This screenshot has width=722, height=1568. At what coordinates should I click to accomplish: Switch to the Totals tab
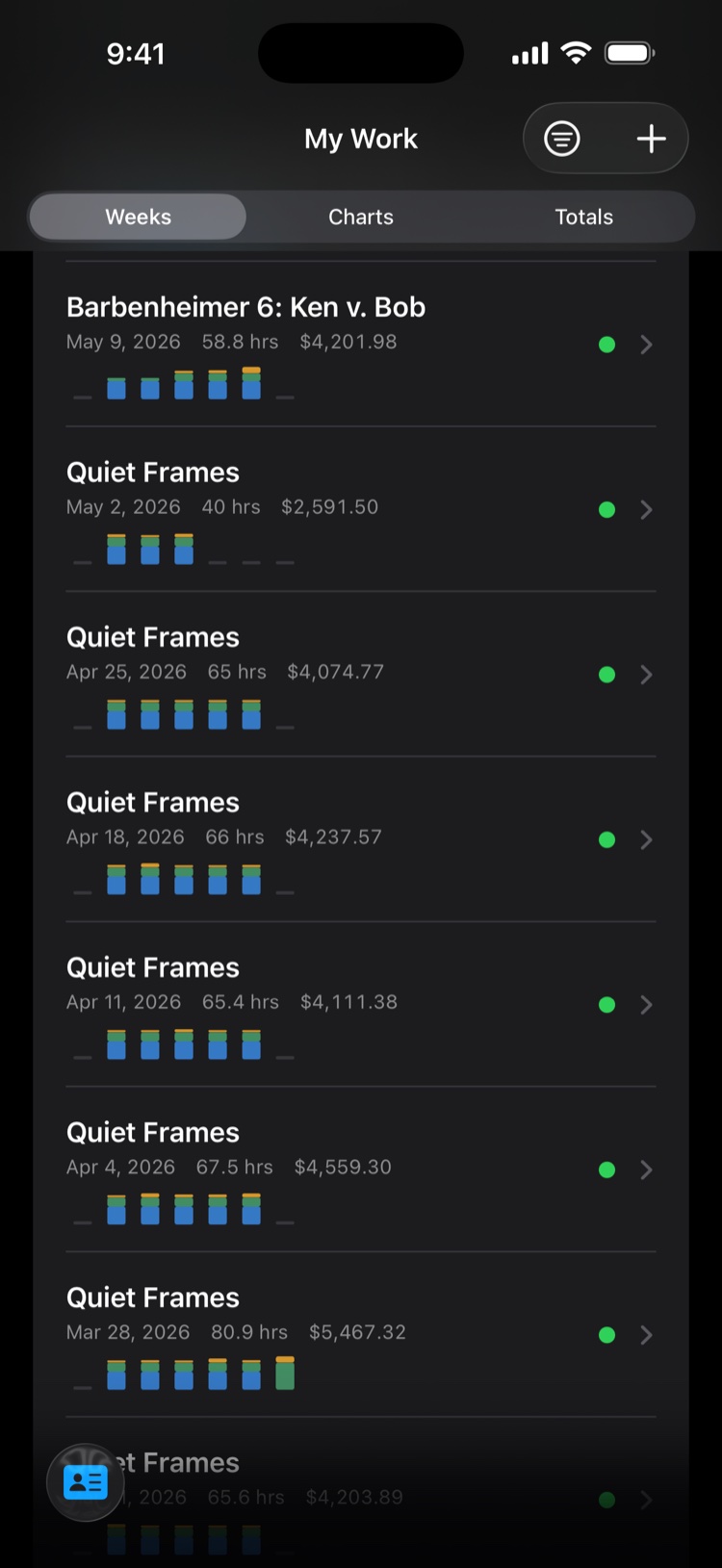(583, 217)
